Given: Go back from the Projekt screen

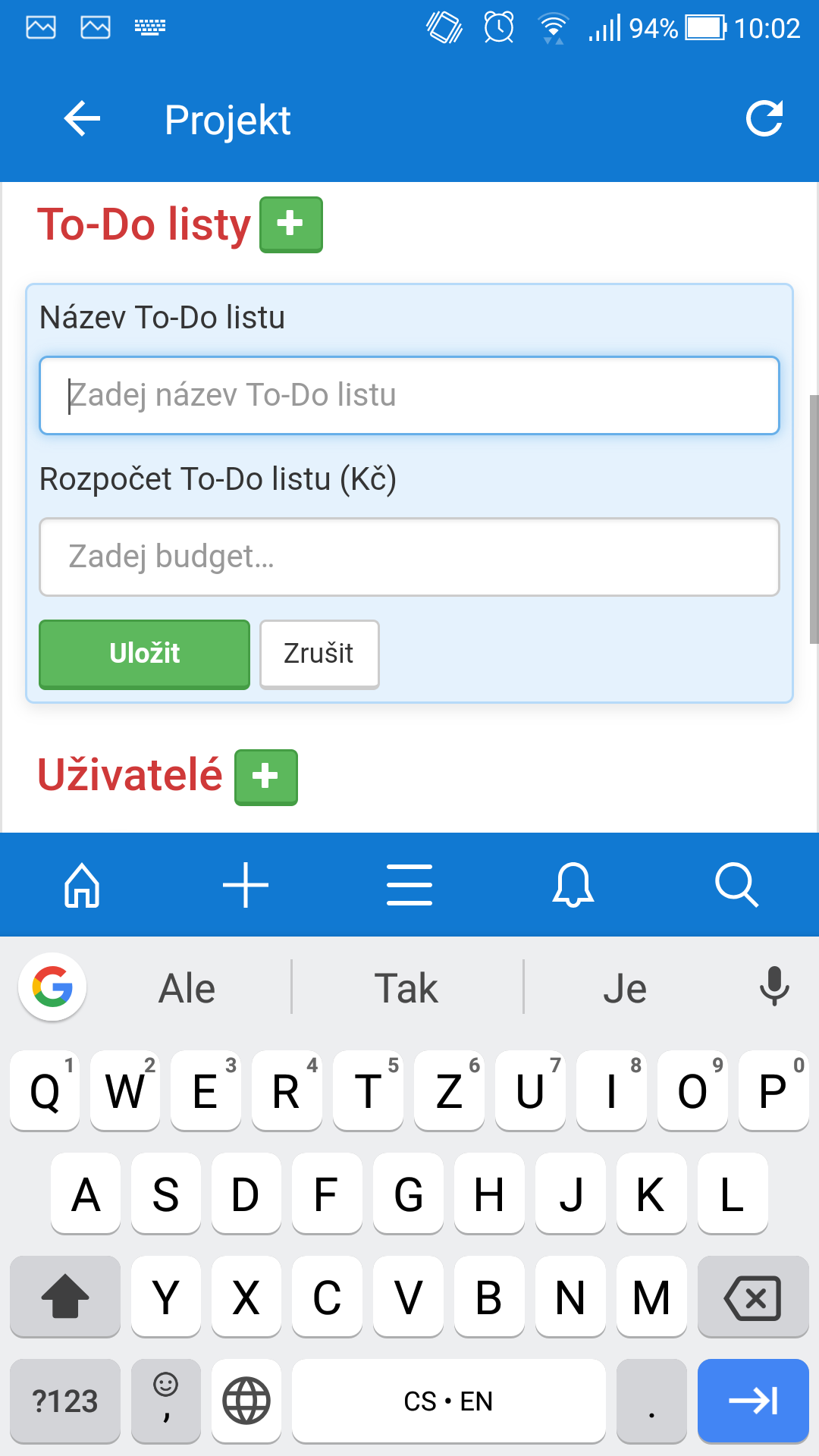Looking at the screenshot, I should [82, 119].
